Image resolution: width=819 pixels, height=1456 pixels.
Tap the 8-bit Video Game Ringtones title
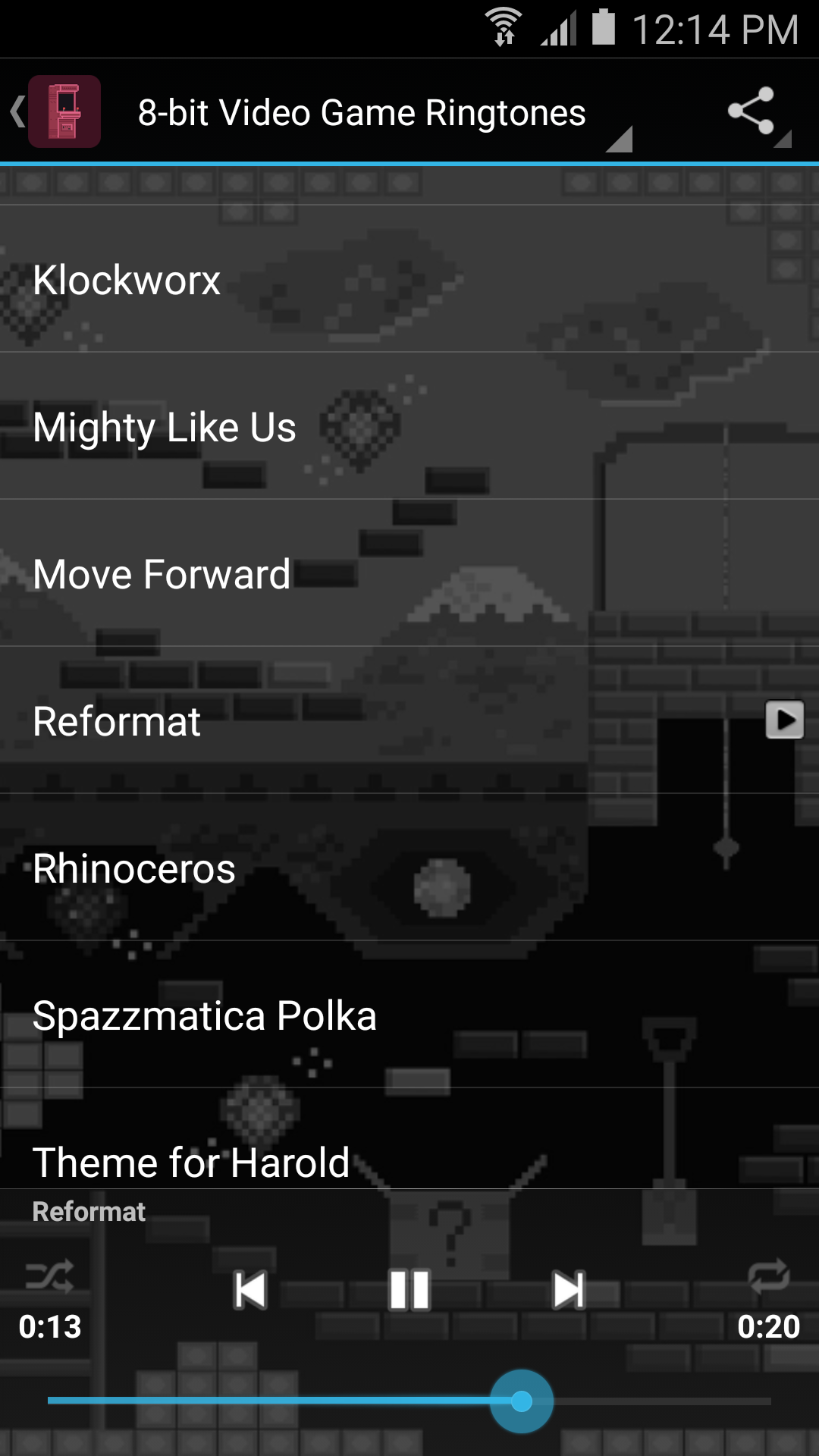coord(362,111)
